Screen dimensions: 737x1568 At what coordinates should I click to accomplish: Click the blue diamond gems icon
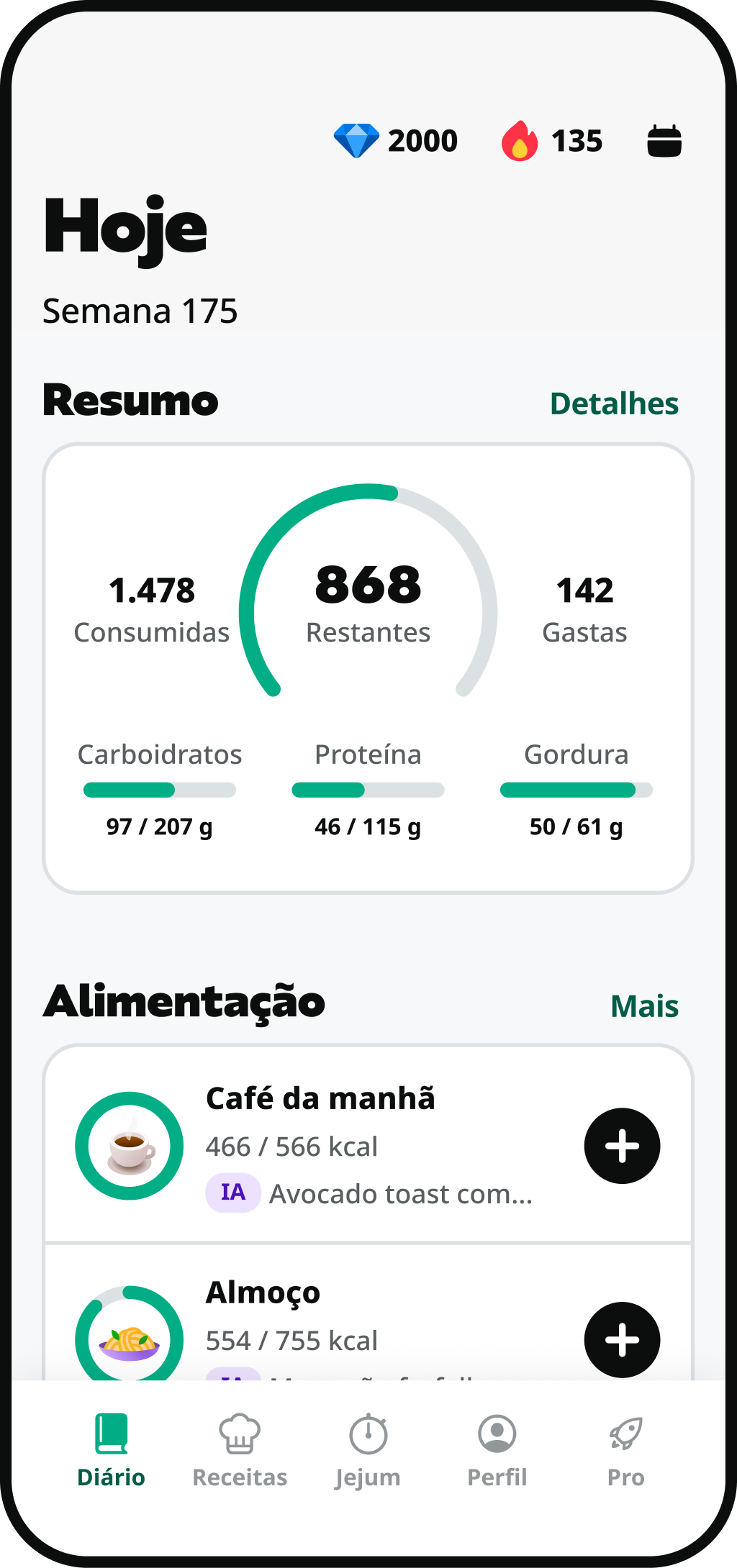(356, 140)
